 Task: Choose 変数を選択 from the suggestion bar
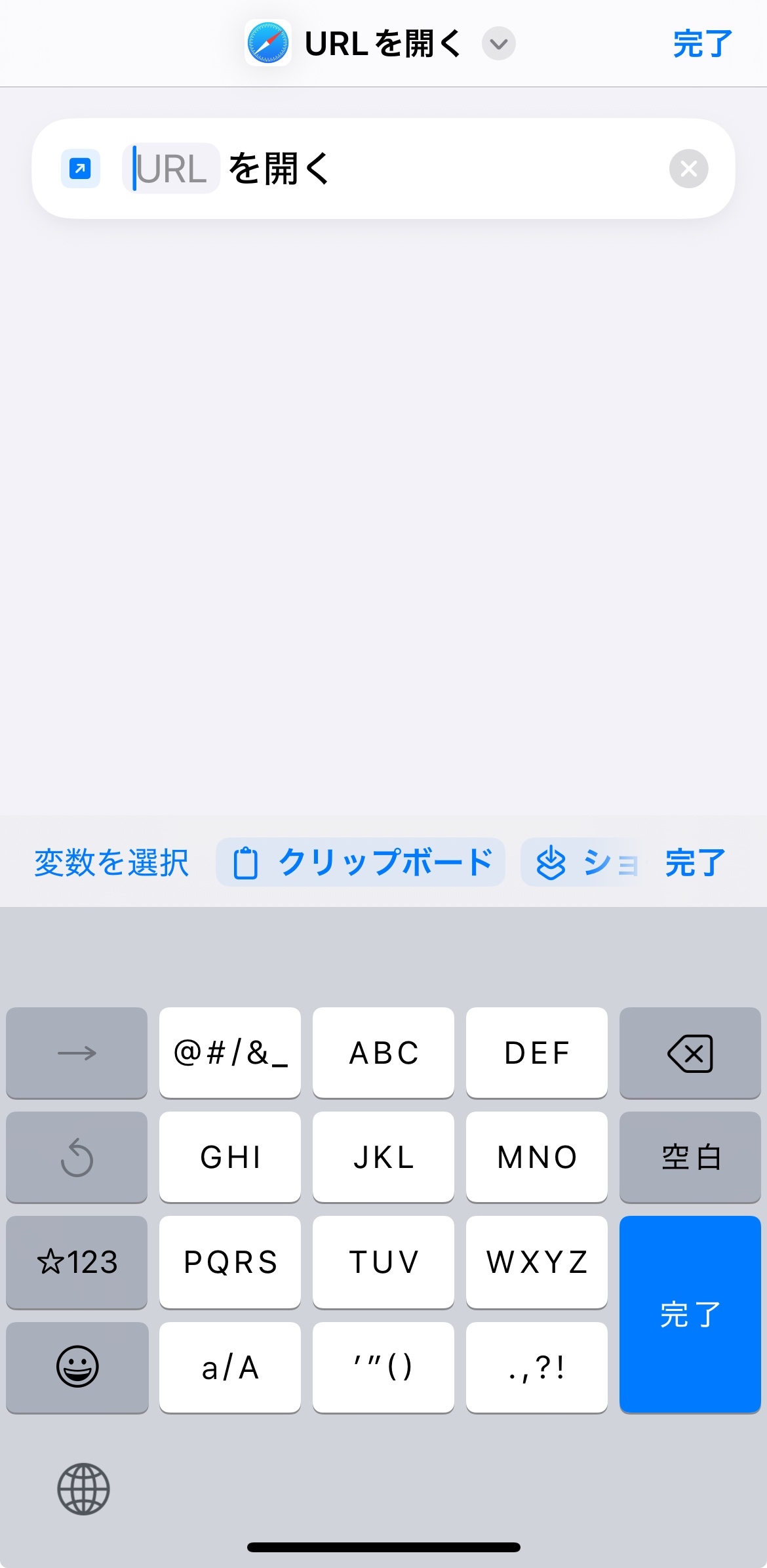pyautogui.click(x=111, y=862)
